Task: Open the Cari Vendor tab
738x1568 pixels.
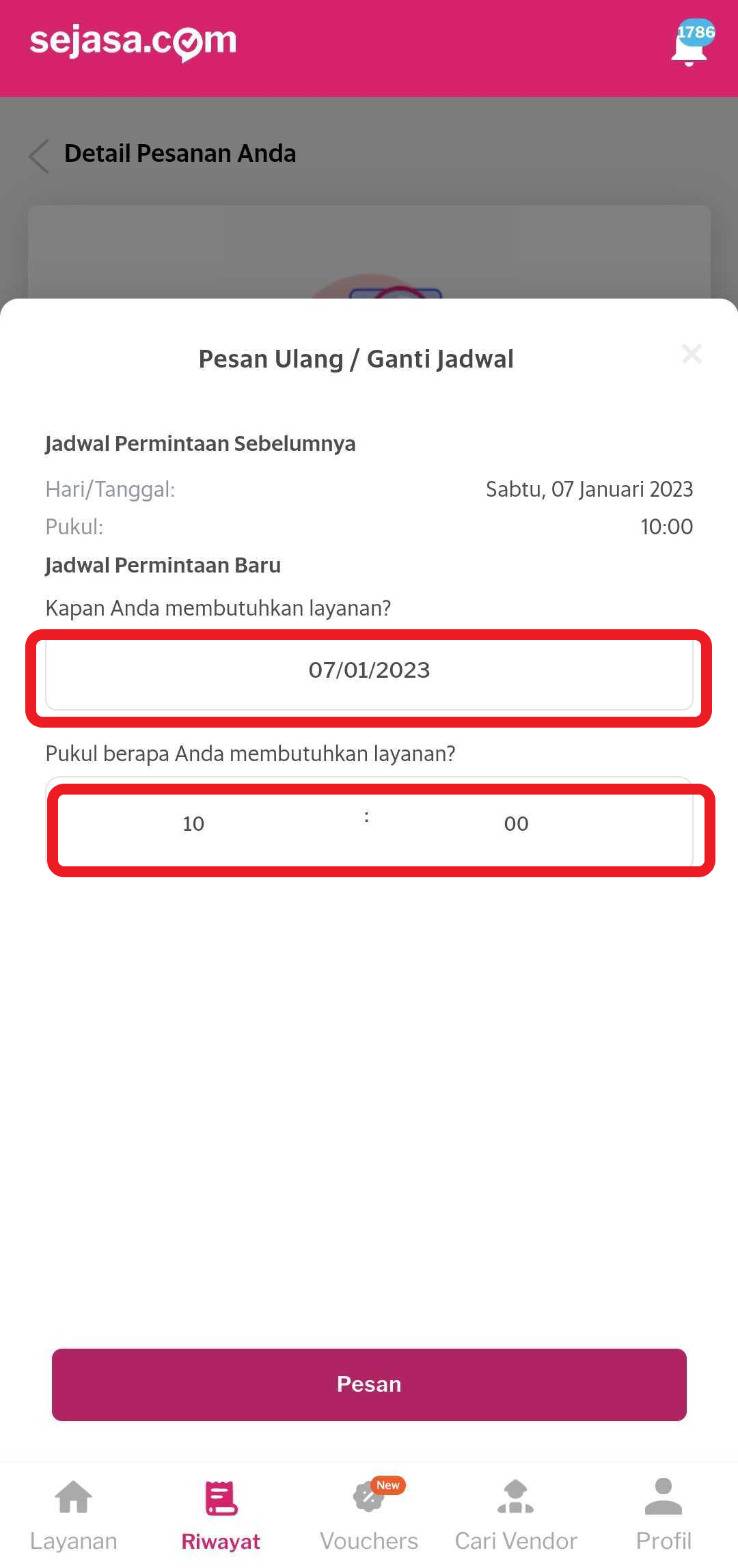Action: point(517,1515)
